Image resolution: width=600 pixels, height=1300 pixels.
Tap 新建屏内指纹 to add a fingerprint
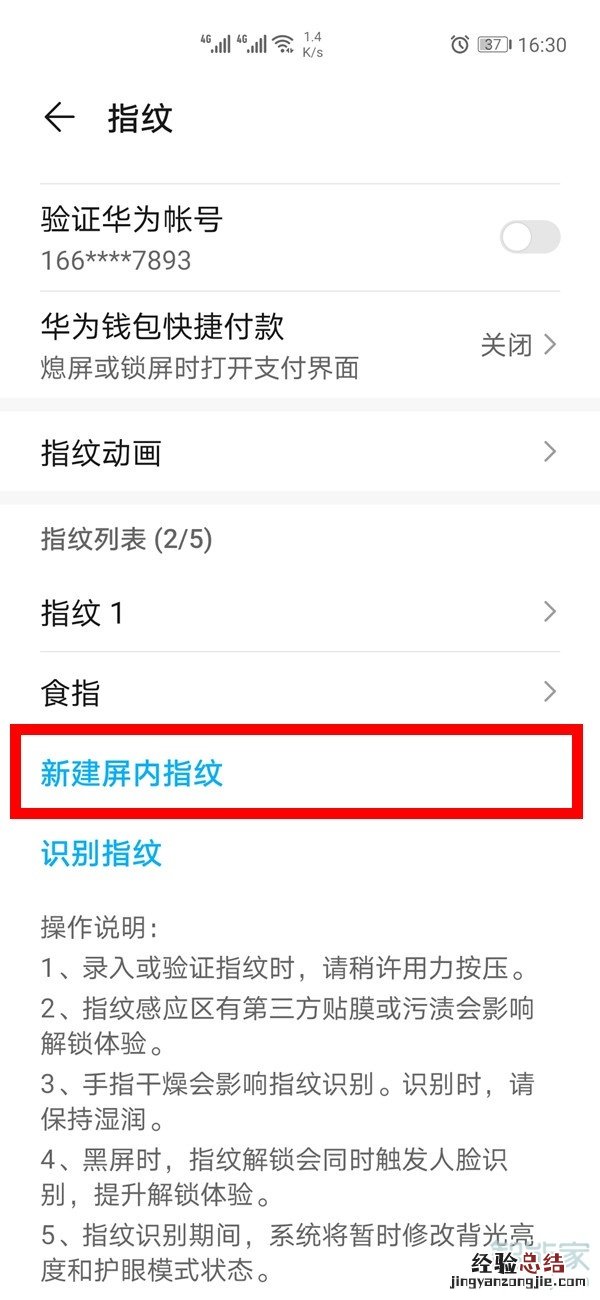click(132, 773)
